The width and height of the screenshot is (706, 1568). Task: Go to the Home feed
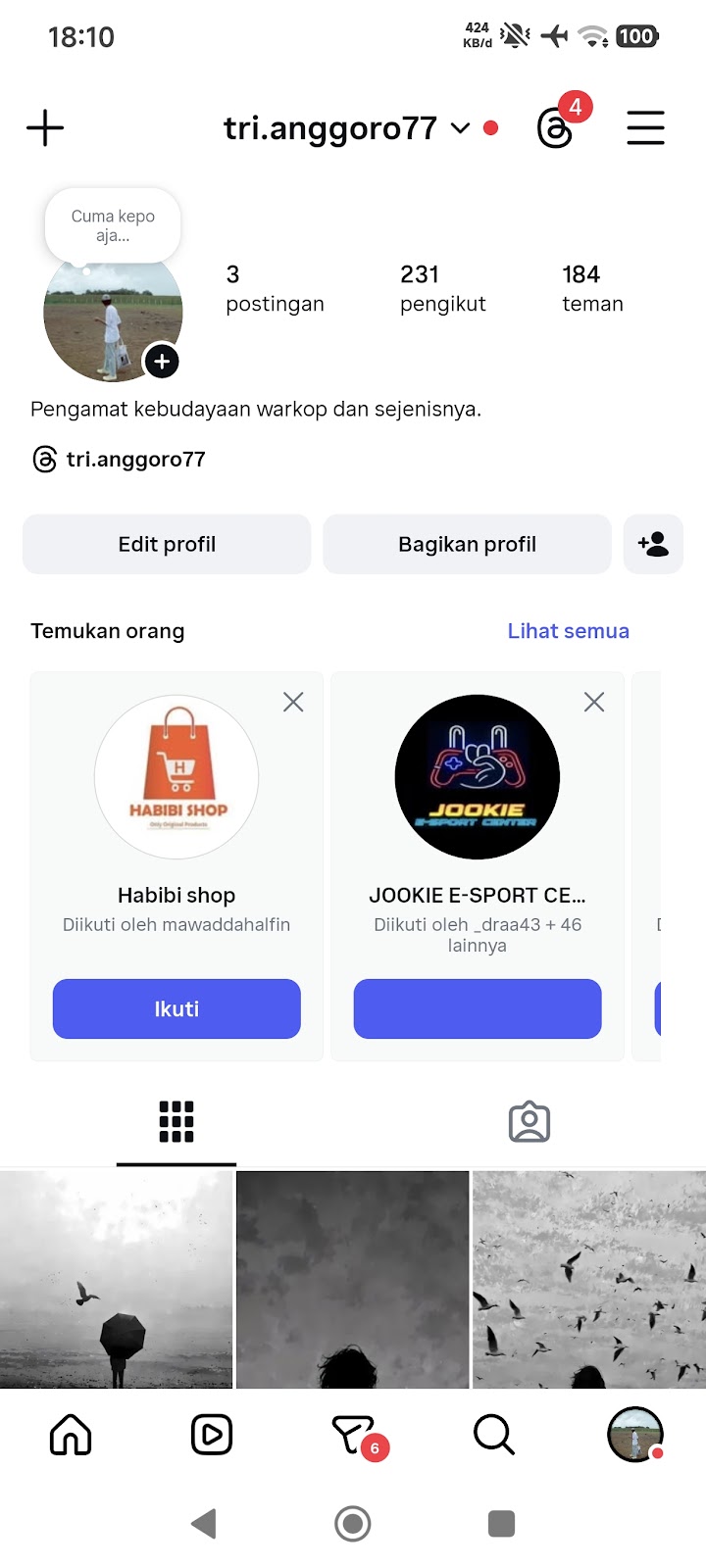[71, 1436]
